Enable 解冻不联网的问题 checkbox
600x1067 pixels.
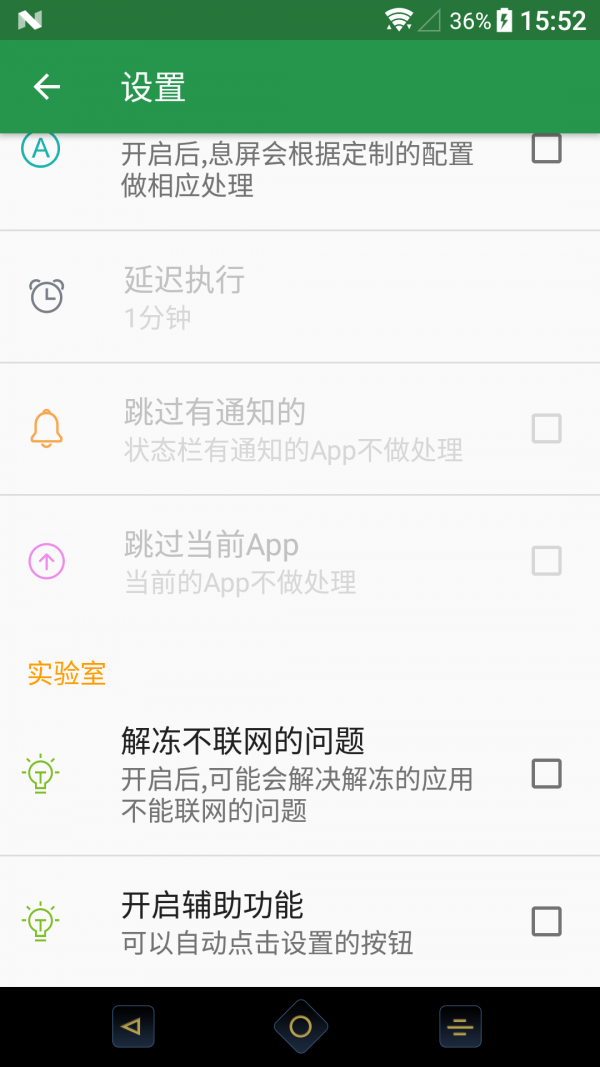pos(546,774)
